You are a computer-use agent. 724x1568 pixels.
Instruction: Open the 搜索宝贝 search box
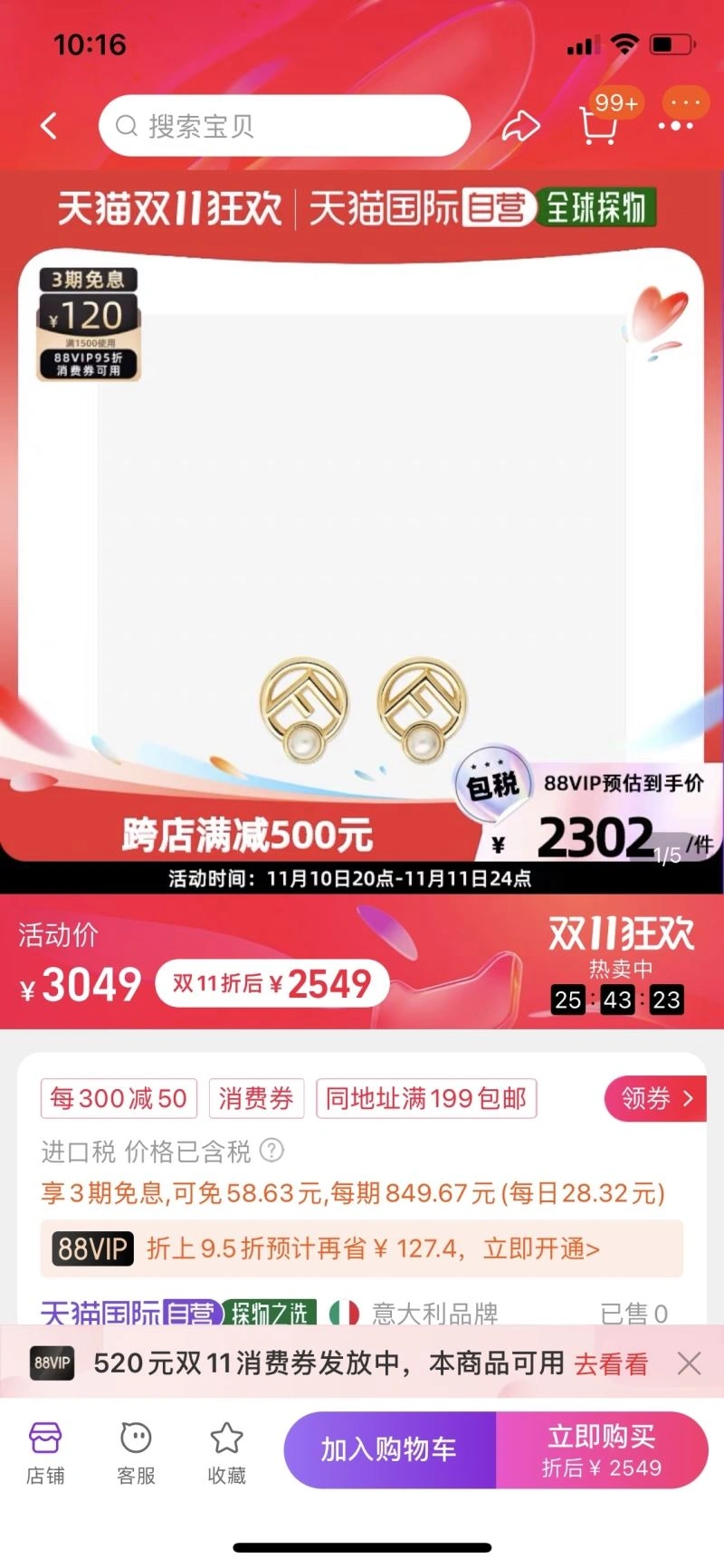pos(283,126)
